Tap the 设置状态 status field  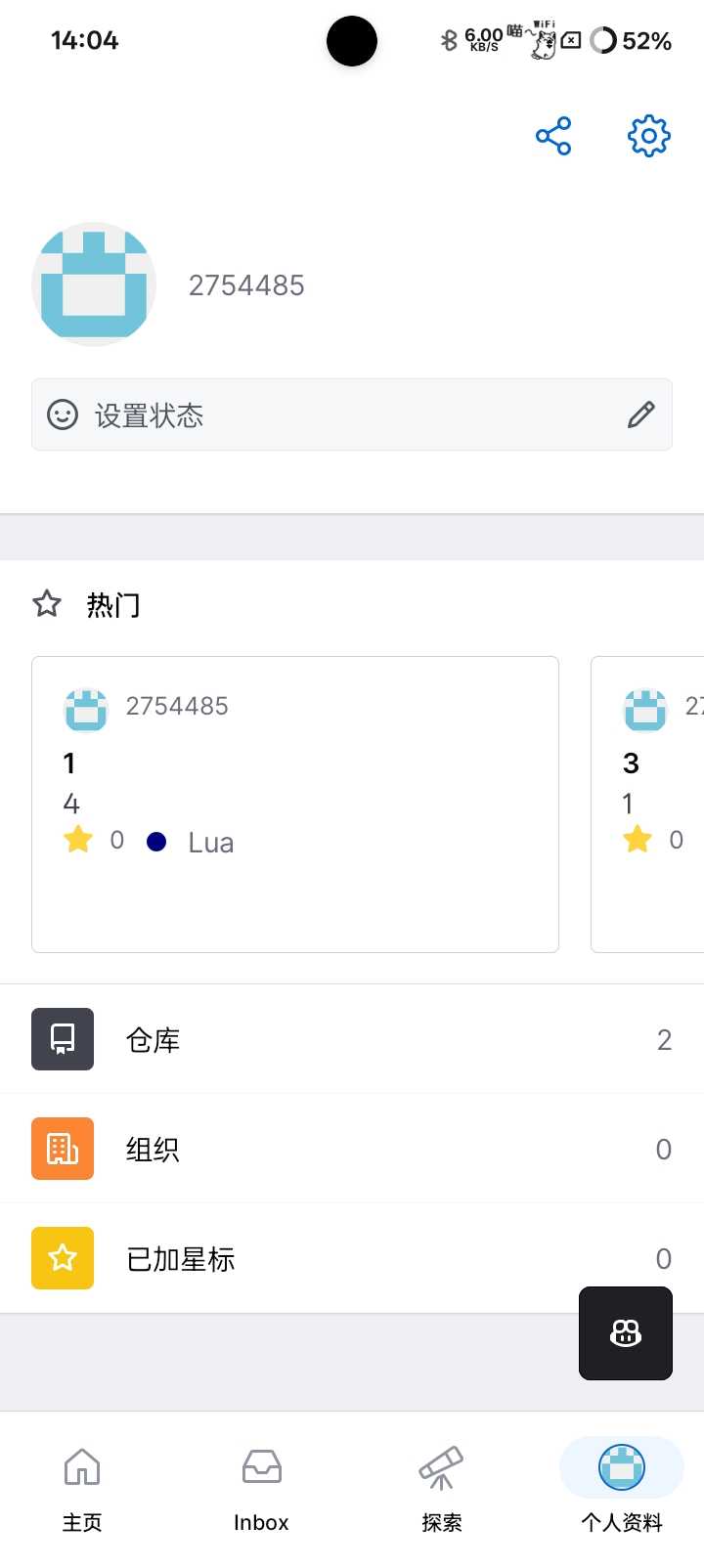click(x=351, y=414)
